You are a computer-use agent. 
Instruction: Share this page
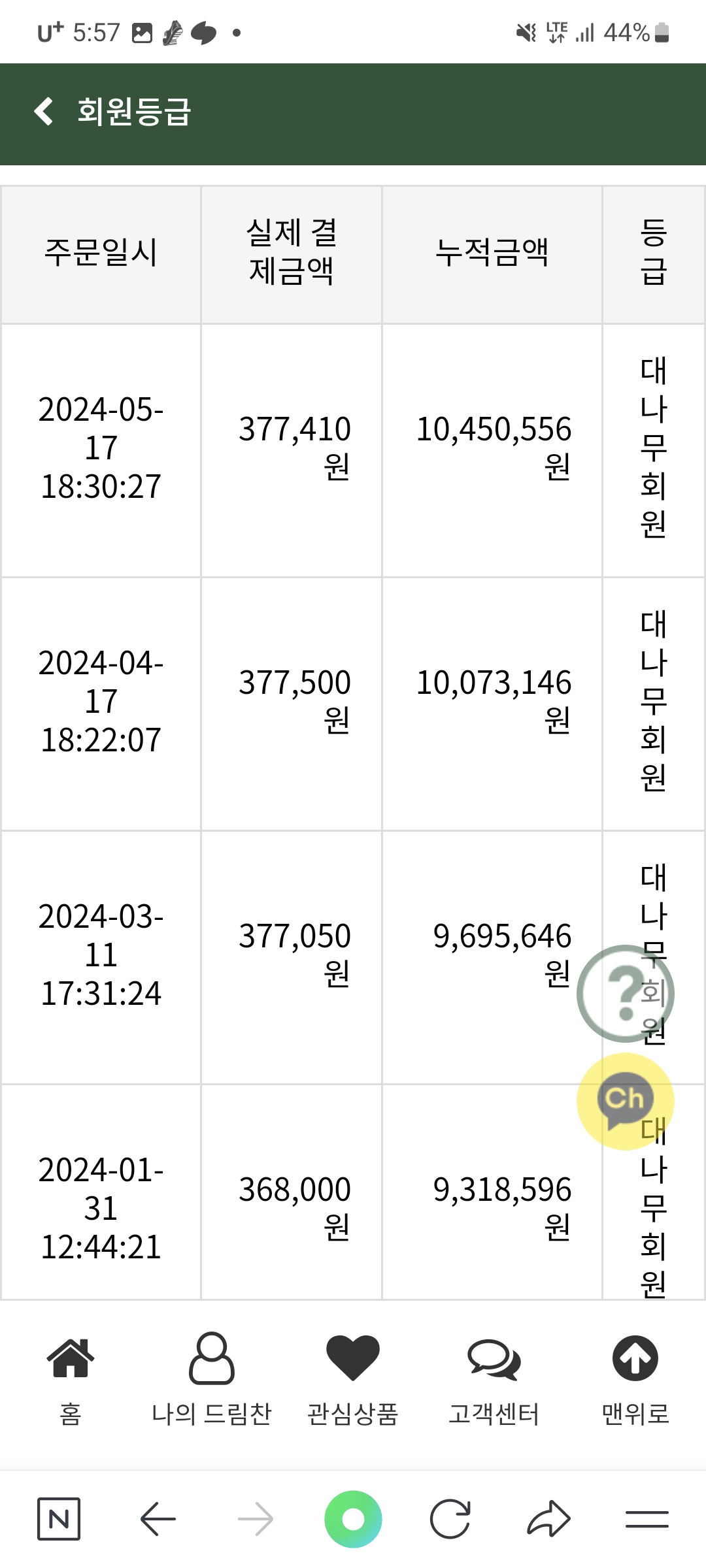pyautogui.click(x=548, y=1519)
